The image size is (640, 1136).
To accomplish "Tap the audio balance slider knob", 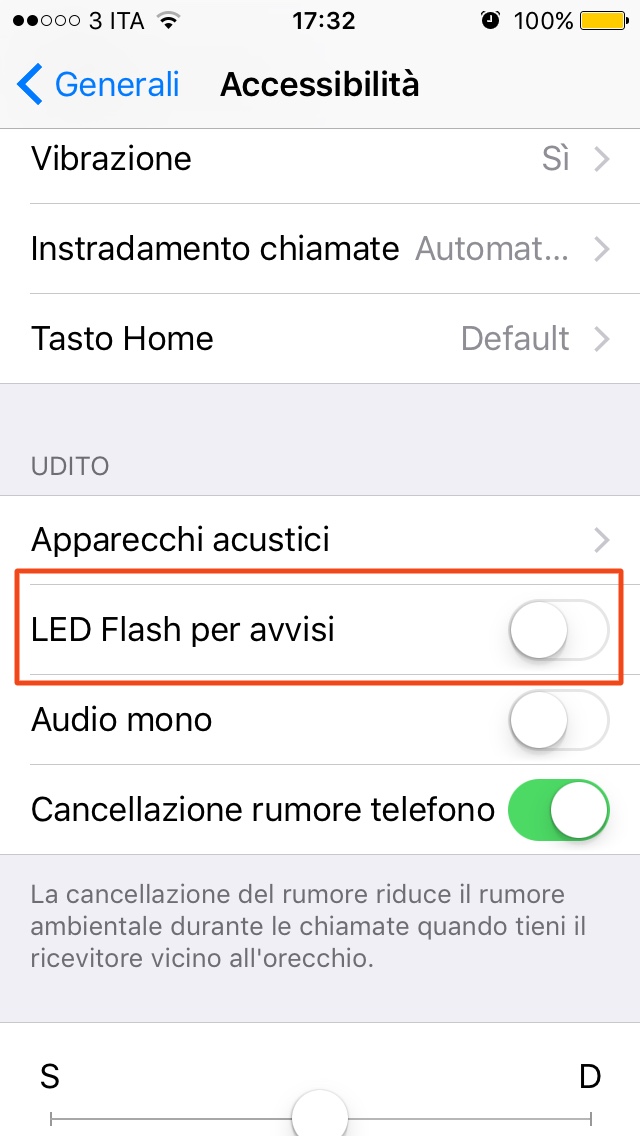I will [320, 1114].
